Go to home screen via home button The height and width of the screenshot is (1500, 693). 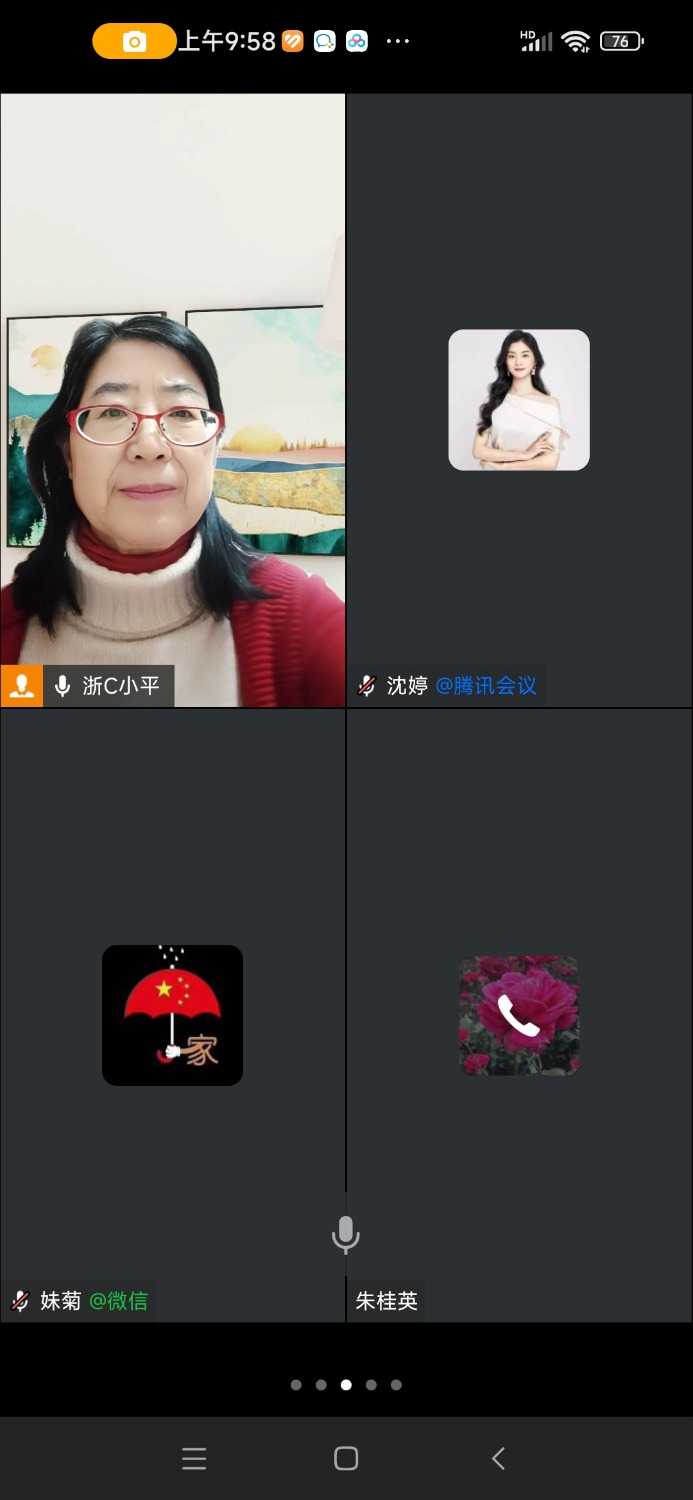346,1458
